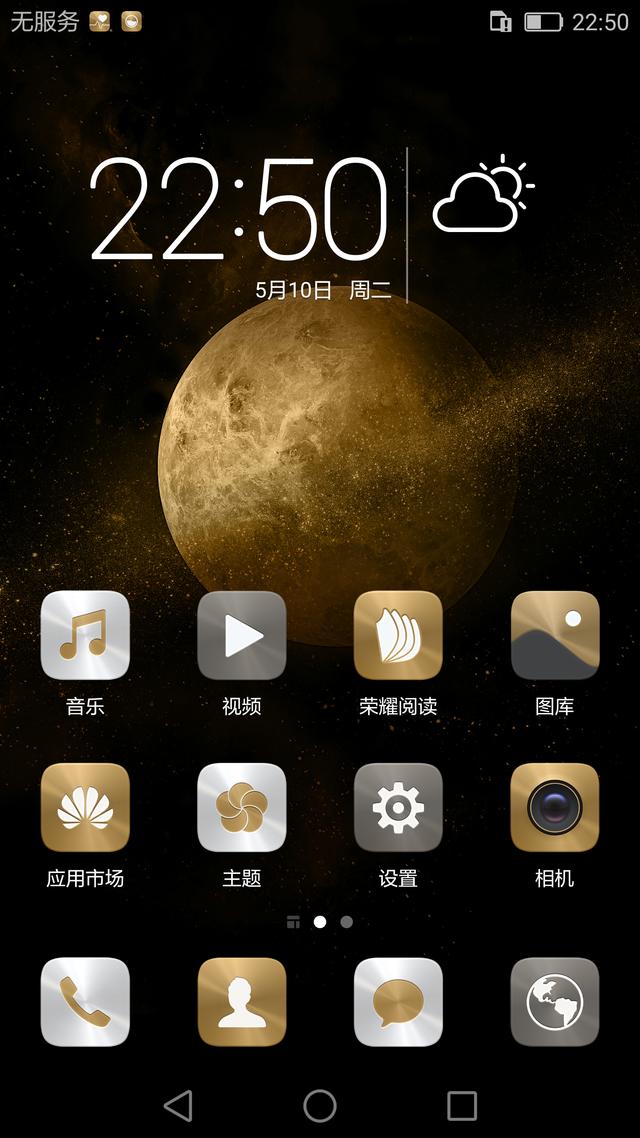Open the messaging app in dock

[x=398, y=1002]
